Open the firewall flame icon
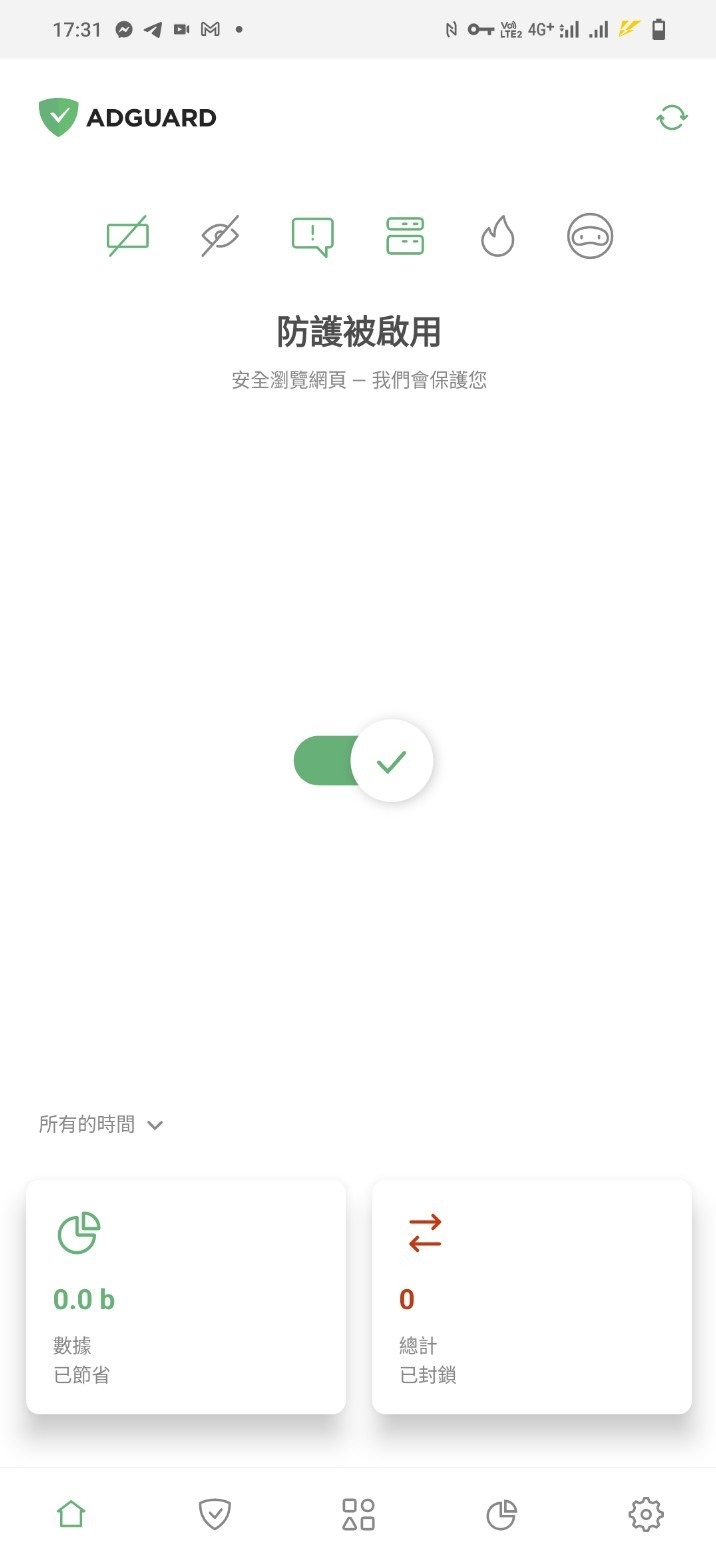The image size is (716, 1548). [x=497, y=237]
